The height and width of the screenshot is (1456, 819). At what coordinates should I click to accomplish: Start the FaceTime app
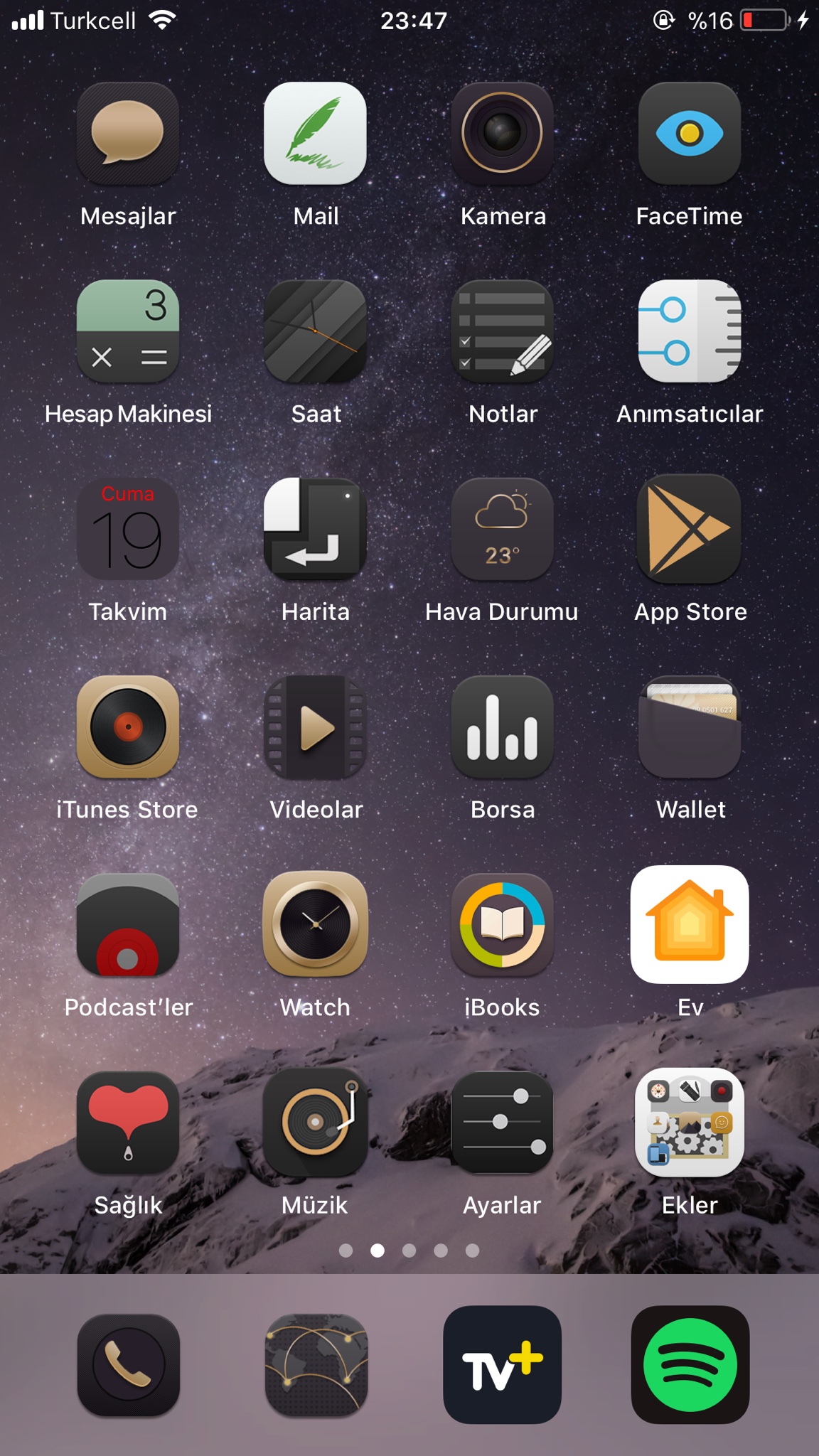pos(689,133)
